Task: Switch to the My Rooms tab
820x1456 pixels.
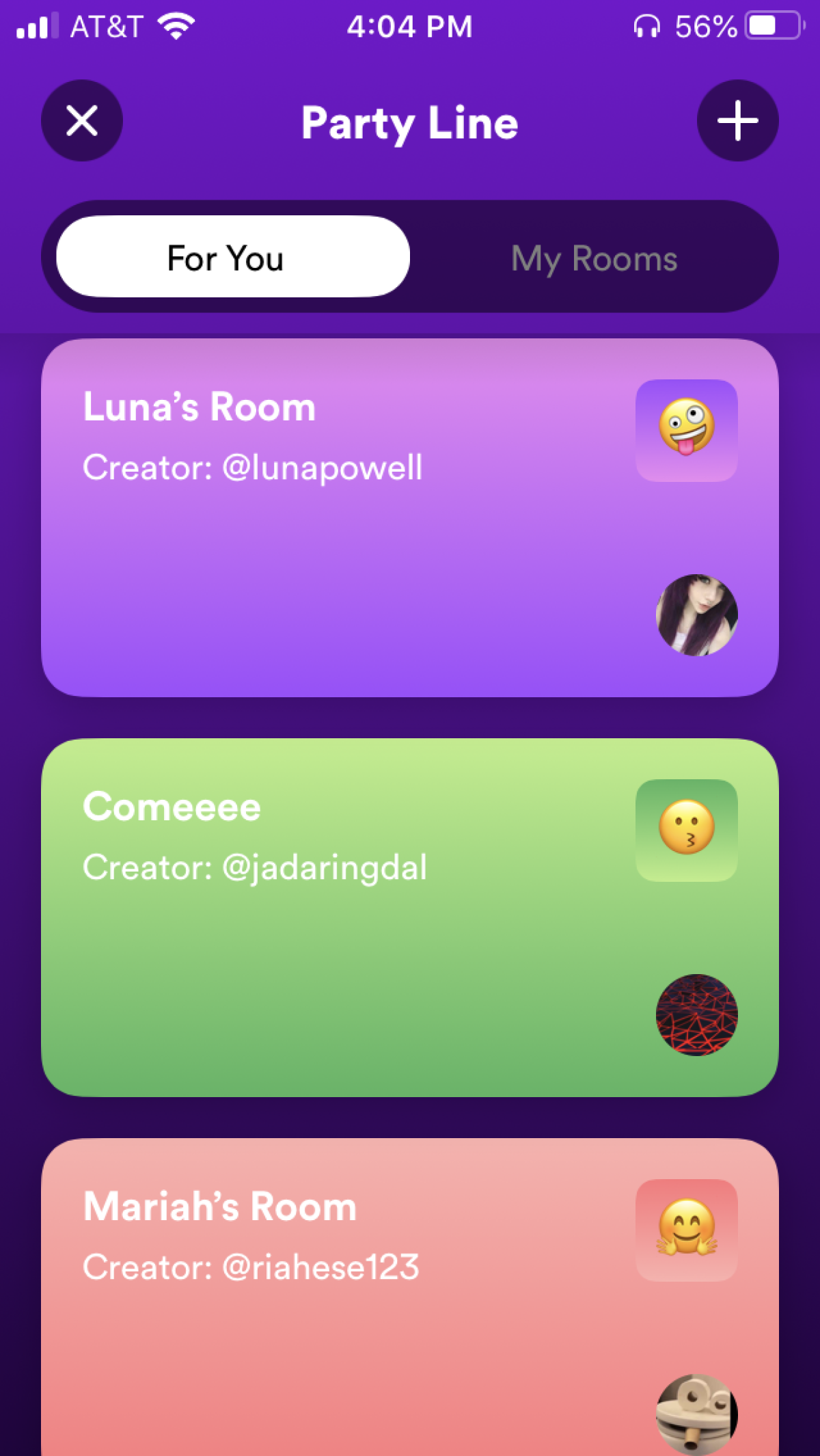Action: tap(594, 258)
